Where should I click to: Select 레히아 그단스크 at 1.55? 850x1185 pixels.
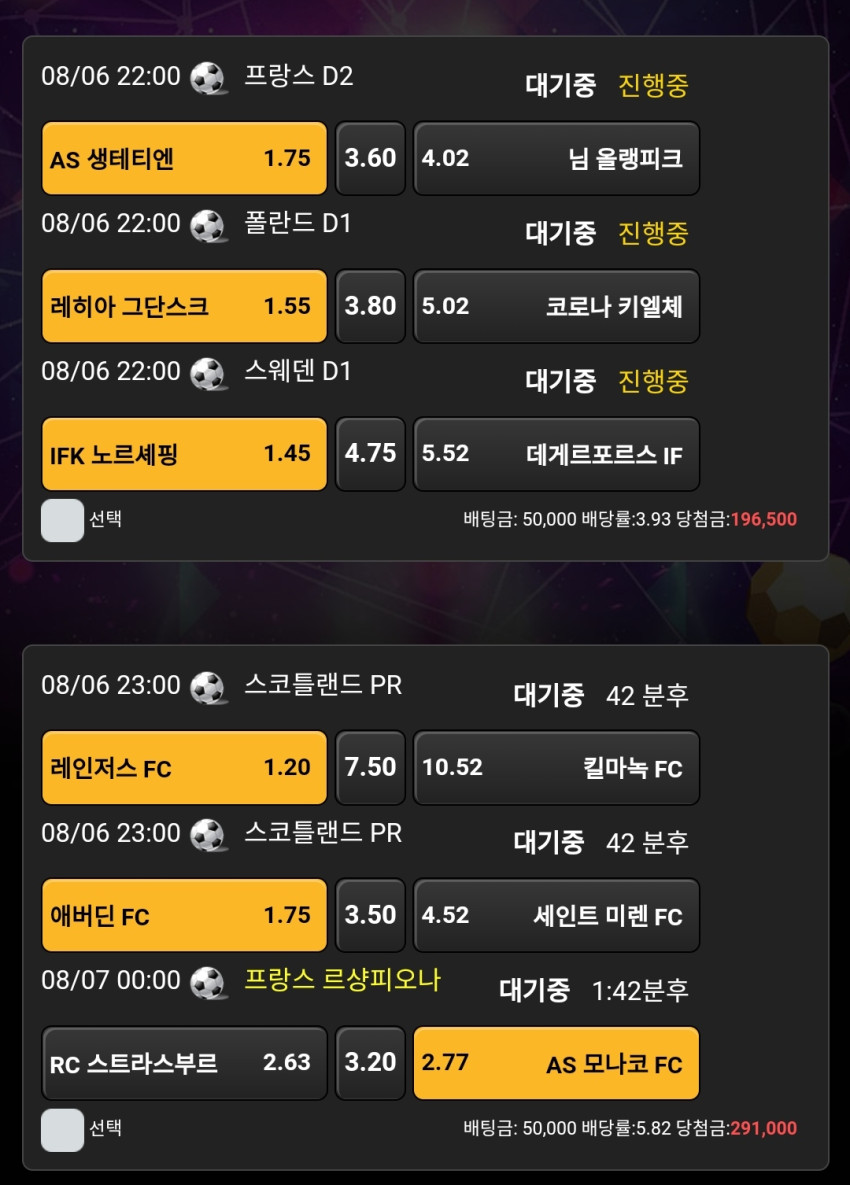pyautogui.click(x=184, y=306)
